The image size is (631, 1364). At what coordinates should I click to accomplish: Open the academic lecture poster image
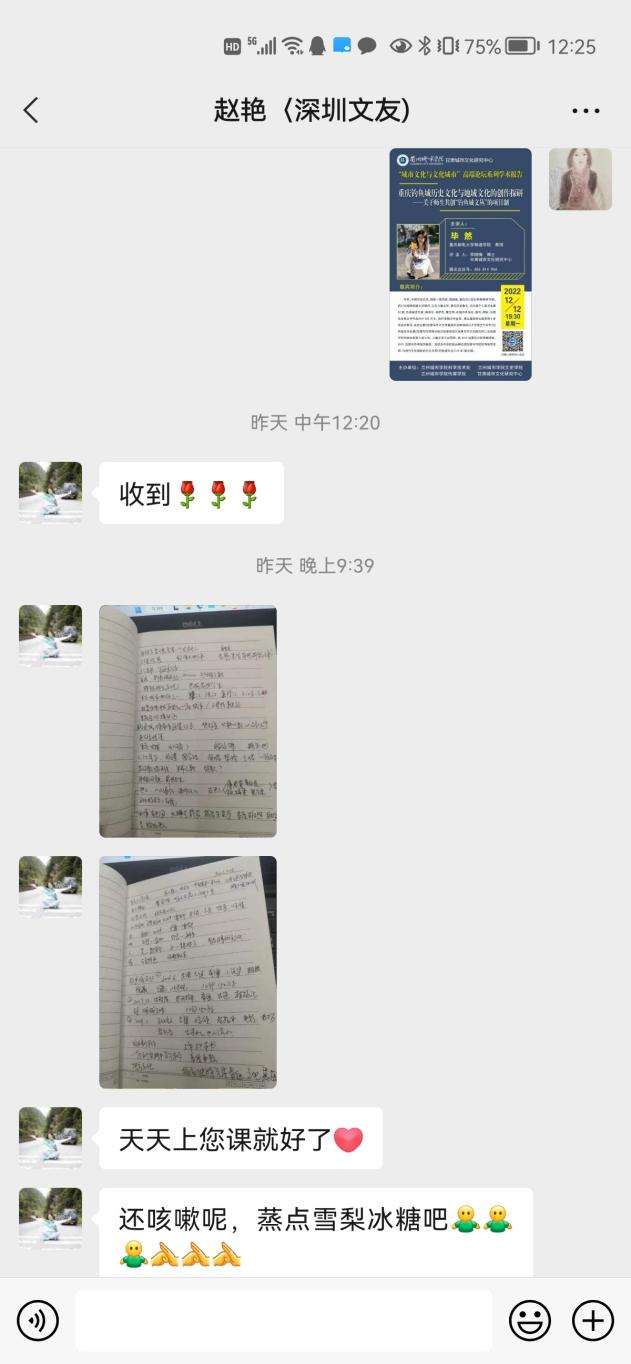tap(460, 264)
